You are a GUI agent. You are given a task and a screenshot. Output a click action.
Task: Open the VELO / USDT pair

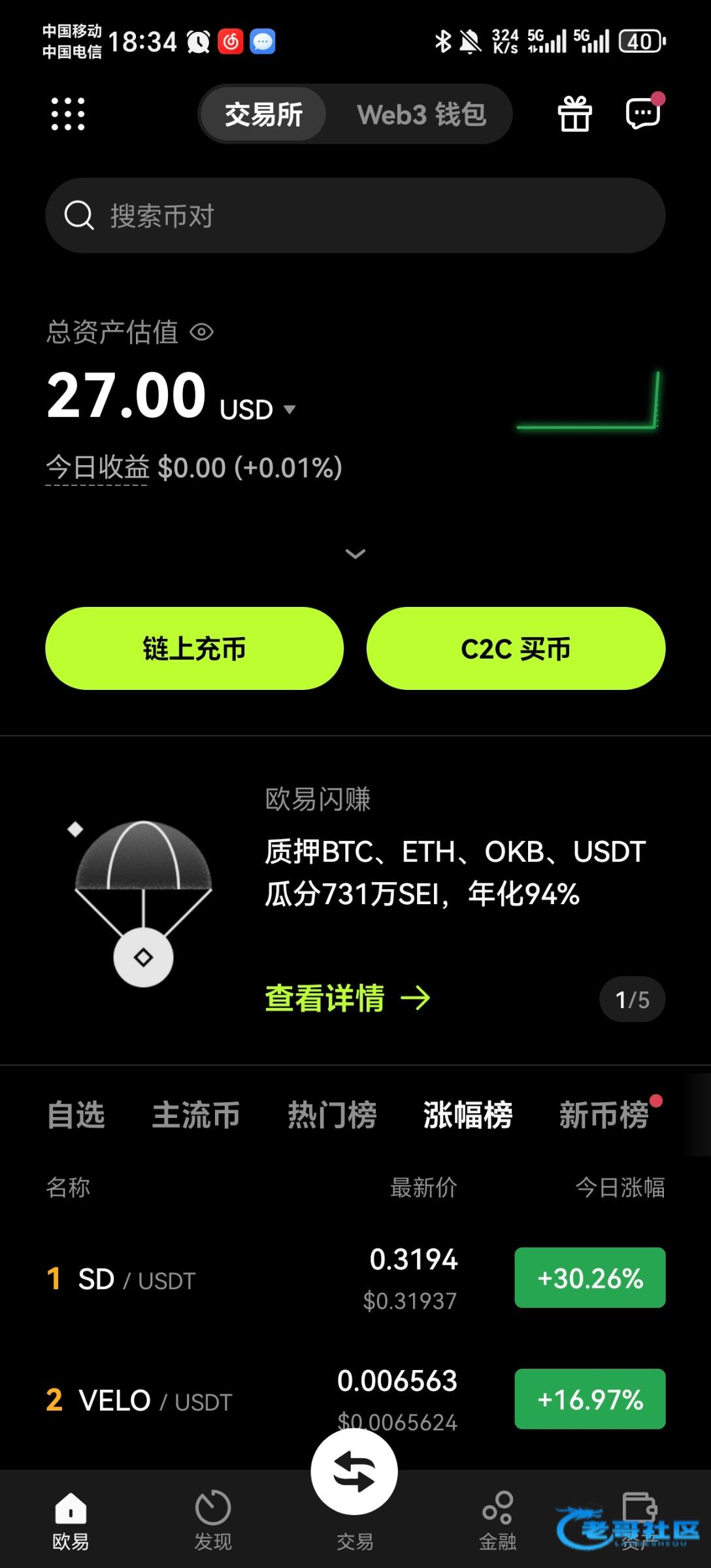pos(196,1400)
